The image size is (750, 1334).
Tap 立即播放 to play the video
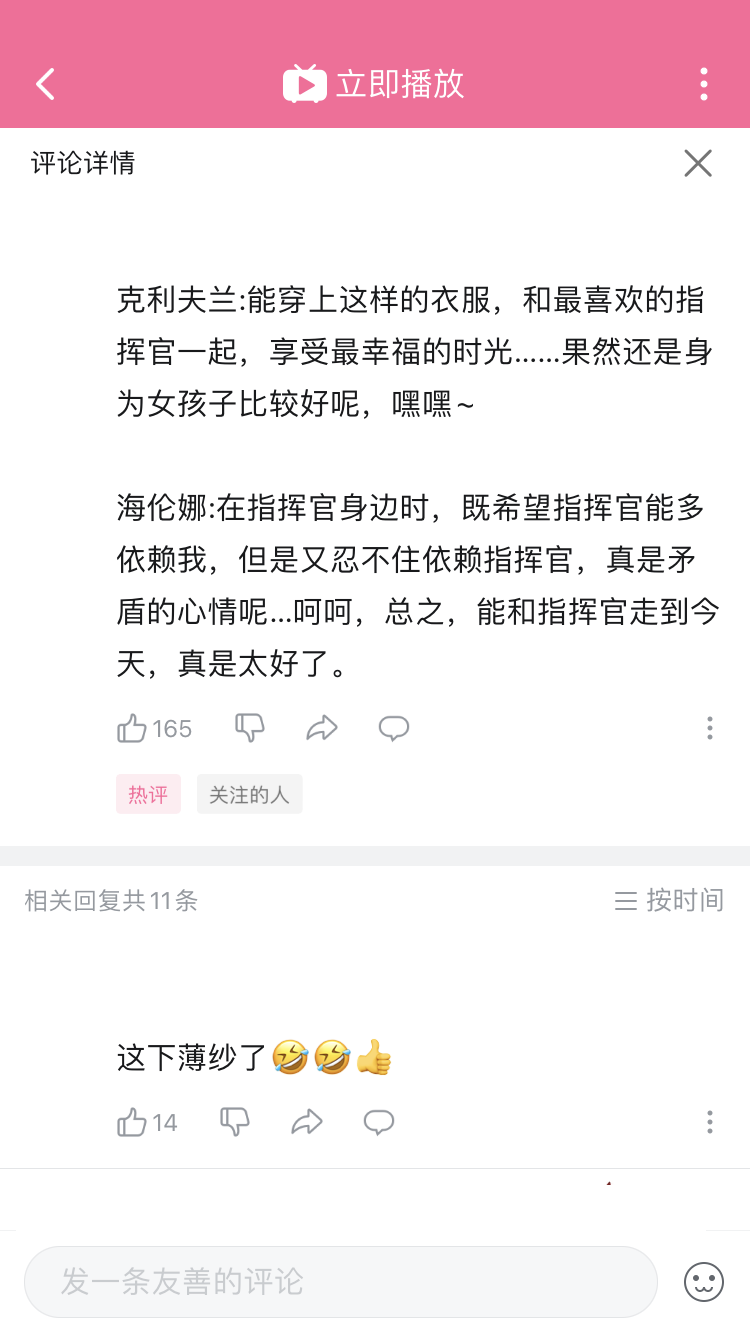pos(374,84)
